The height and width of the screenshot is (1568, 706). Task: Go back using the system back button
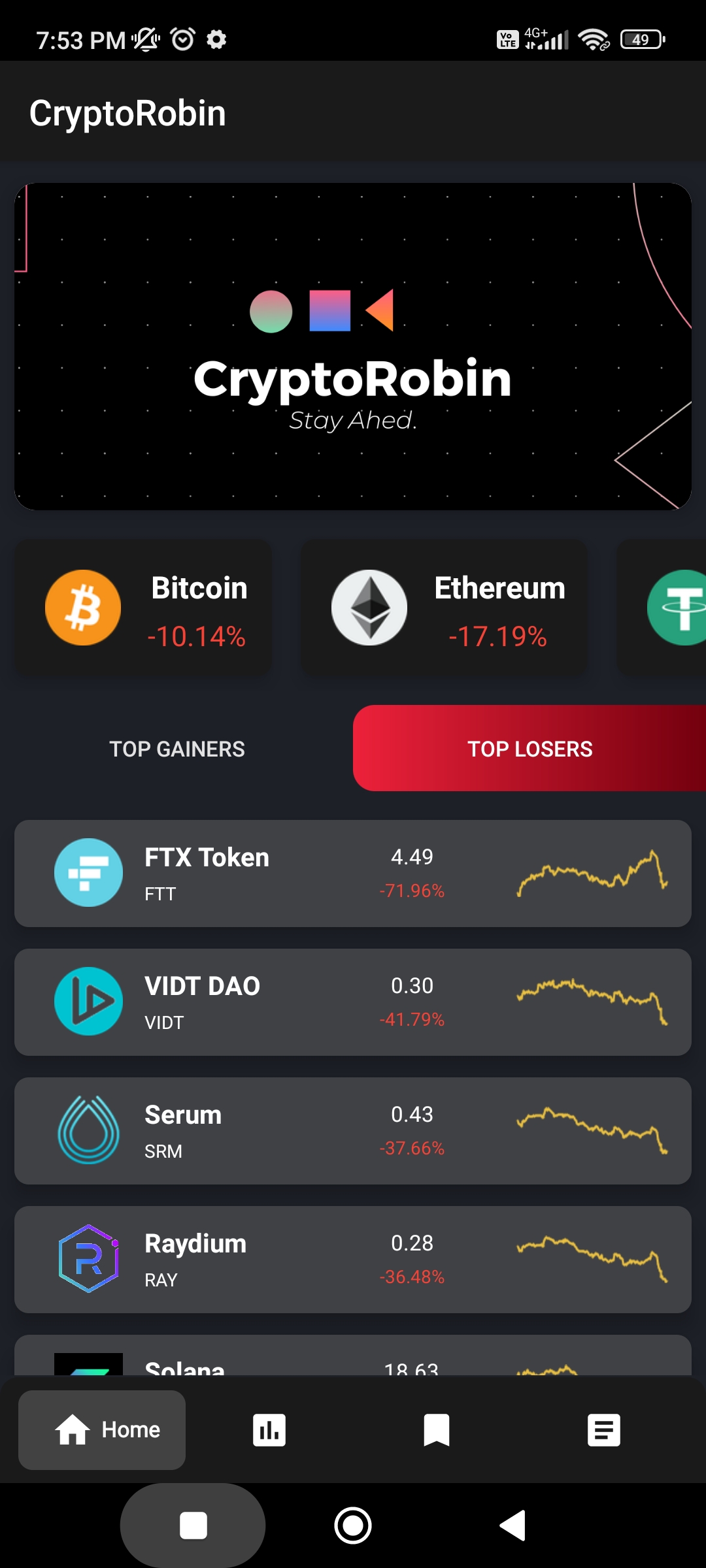[x=513, y=1526]
